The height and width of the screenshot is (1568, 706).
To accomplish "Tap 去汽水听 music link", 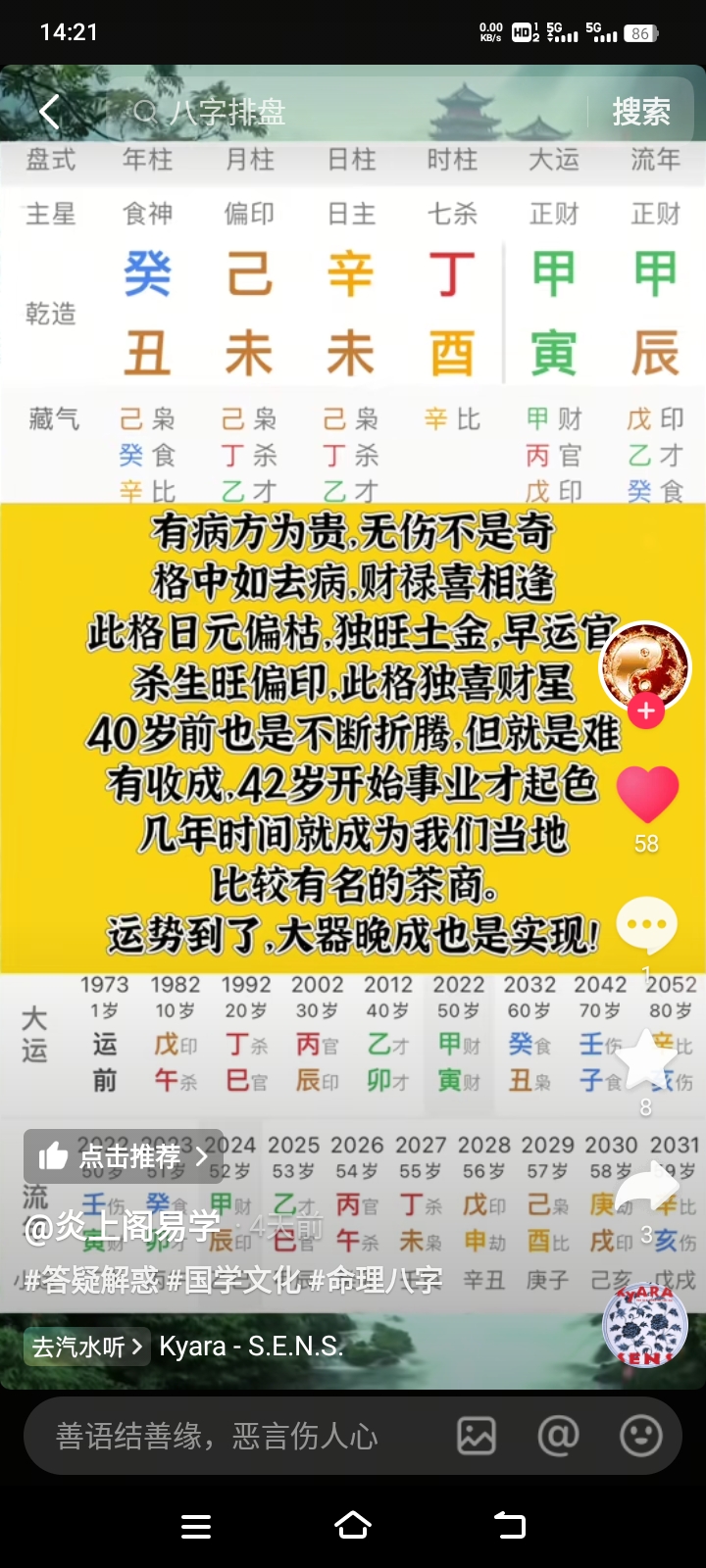I will point(86,1347).
